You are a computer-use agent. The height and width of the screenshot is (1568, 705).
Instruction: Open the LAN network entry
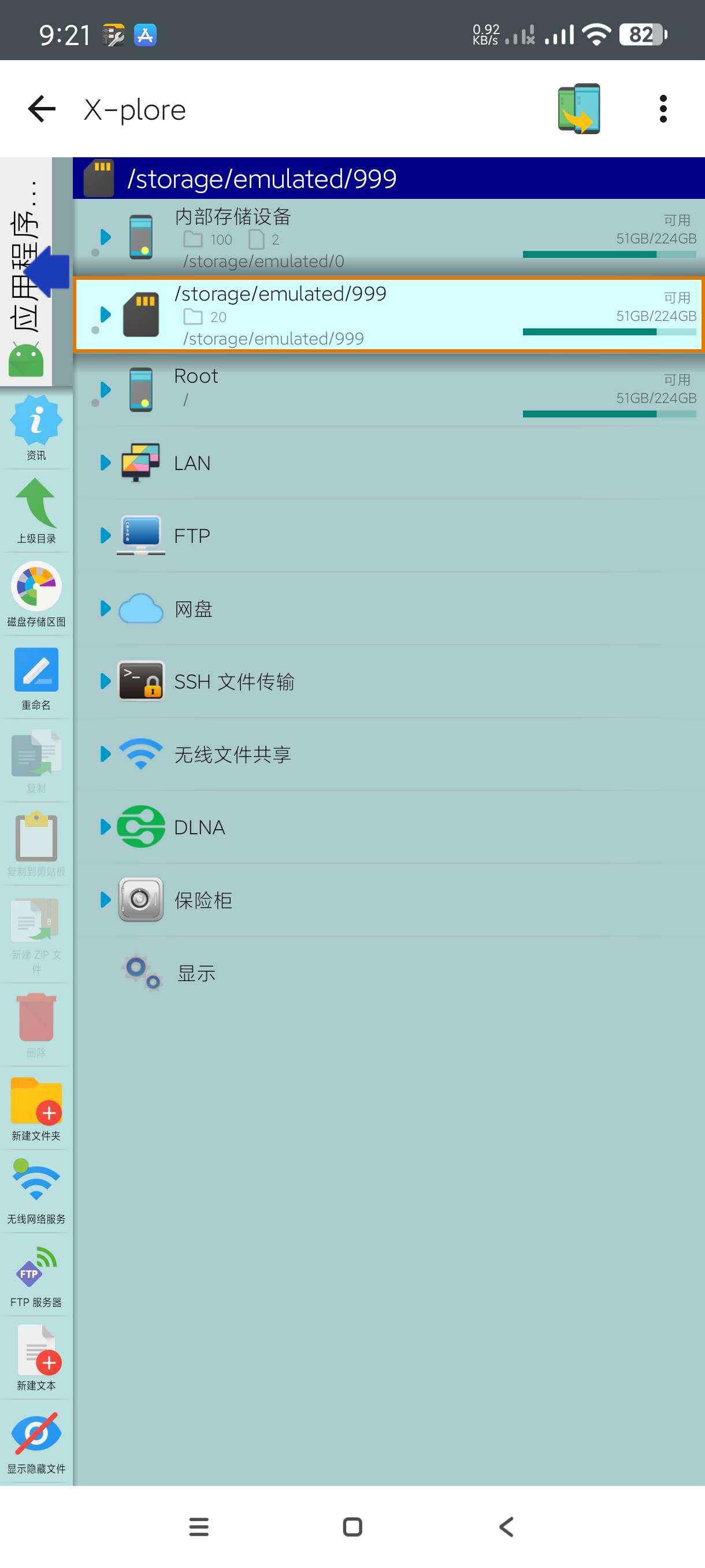[x=192, y=463]
